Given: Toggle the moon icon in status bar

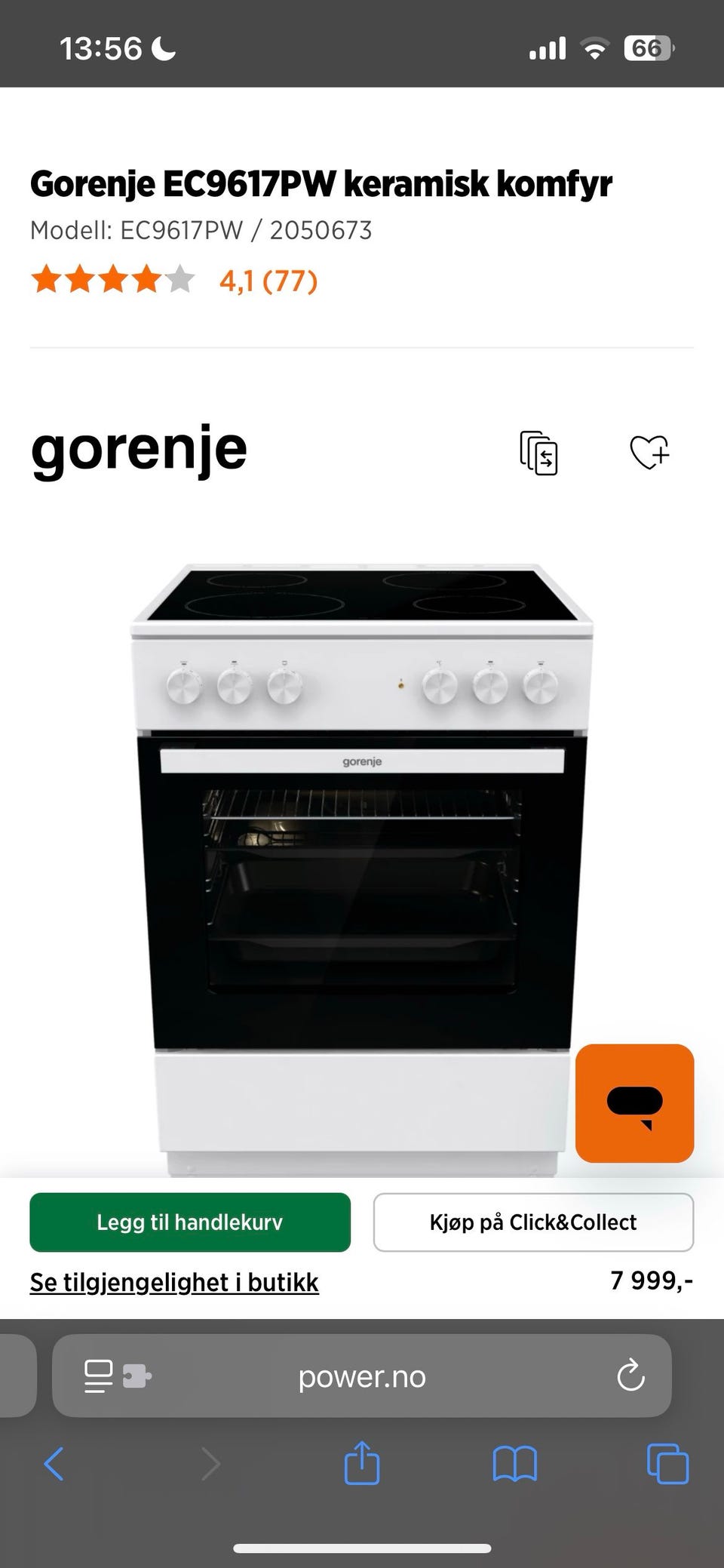Looking at the screenshot, I should pos(162,47).
